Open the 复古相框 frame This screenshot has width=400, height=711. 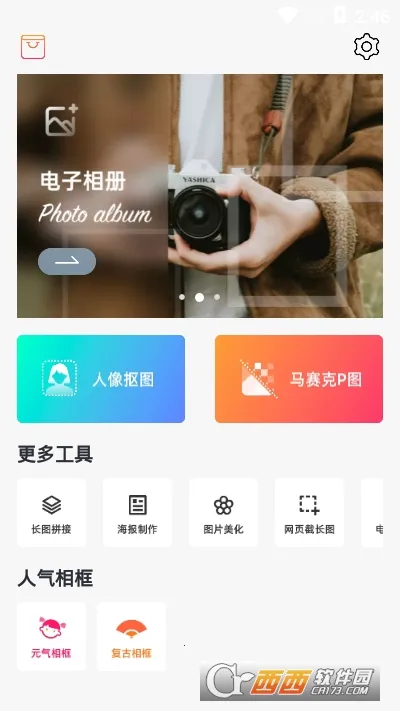132,636
